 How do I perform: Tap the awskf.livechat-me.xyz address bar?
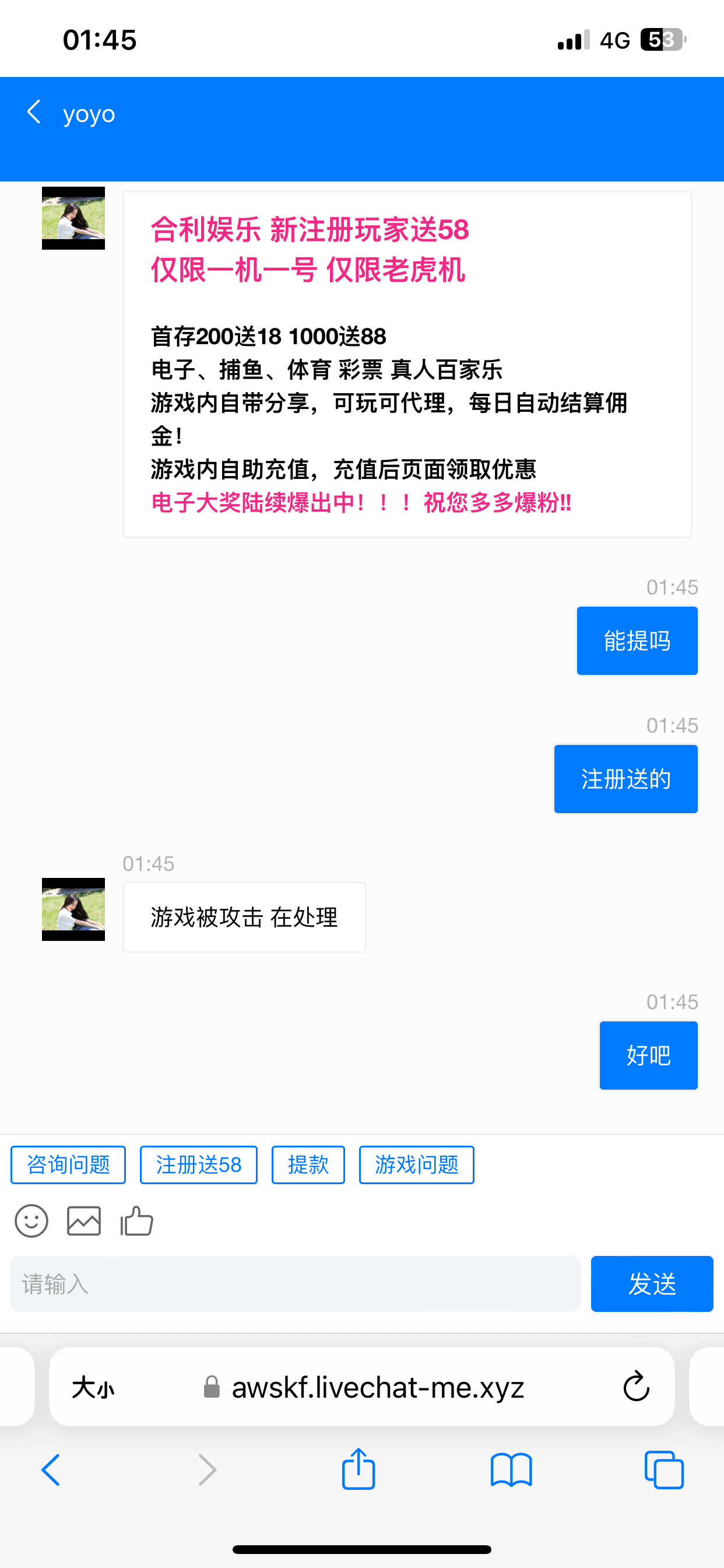click(377, 1388)
